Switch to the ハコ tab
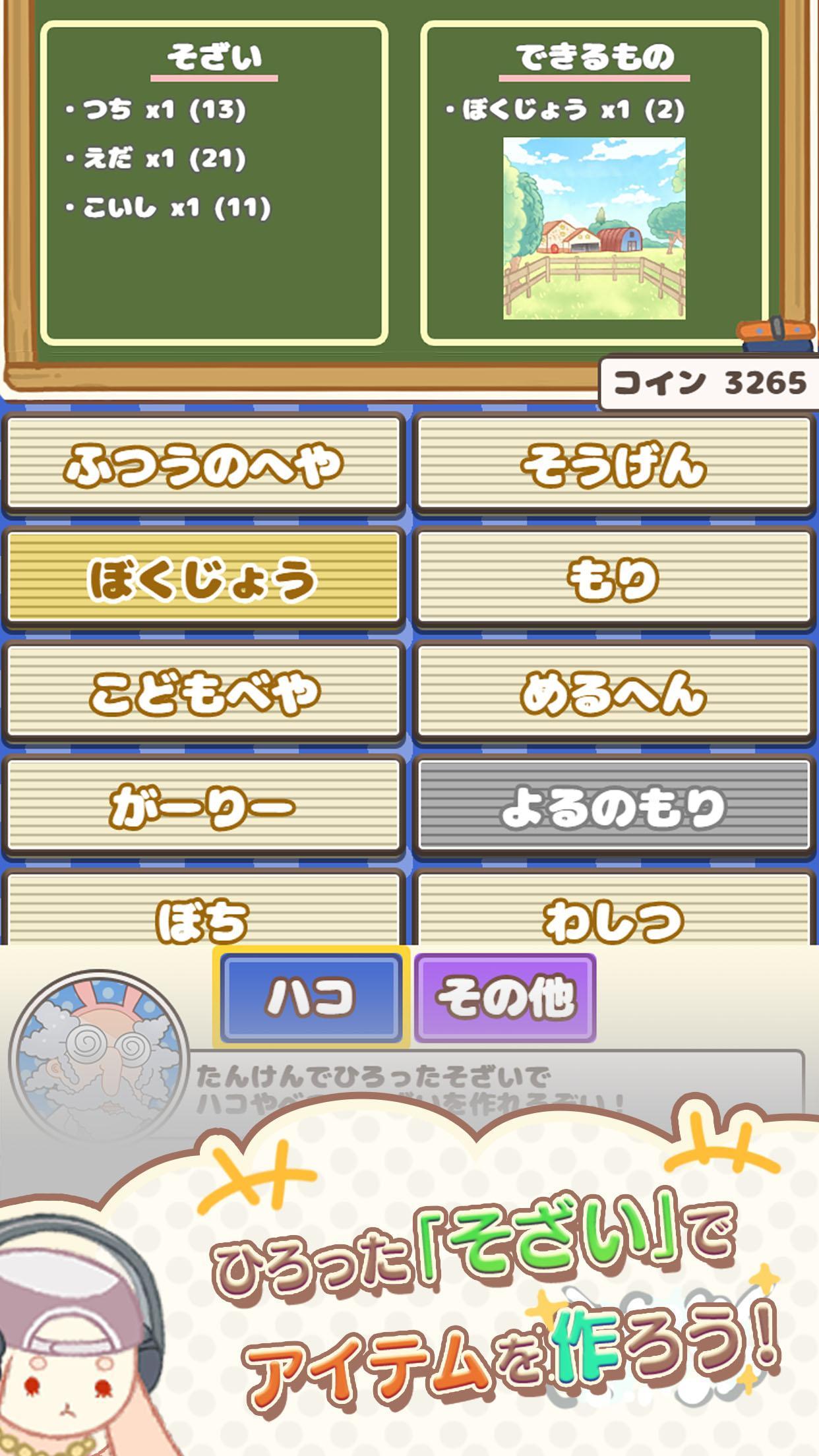The width and height of the screenshot is (819, 1456). (x=311, y=997)
